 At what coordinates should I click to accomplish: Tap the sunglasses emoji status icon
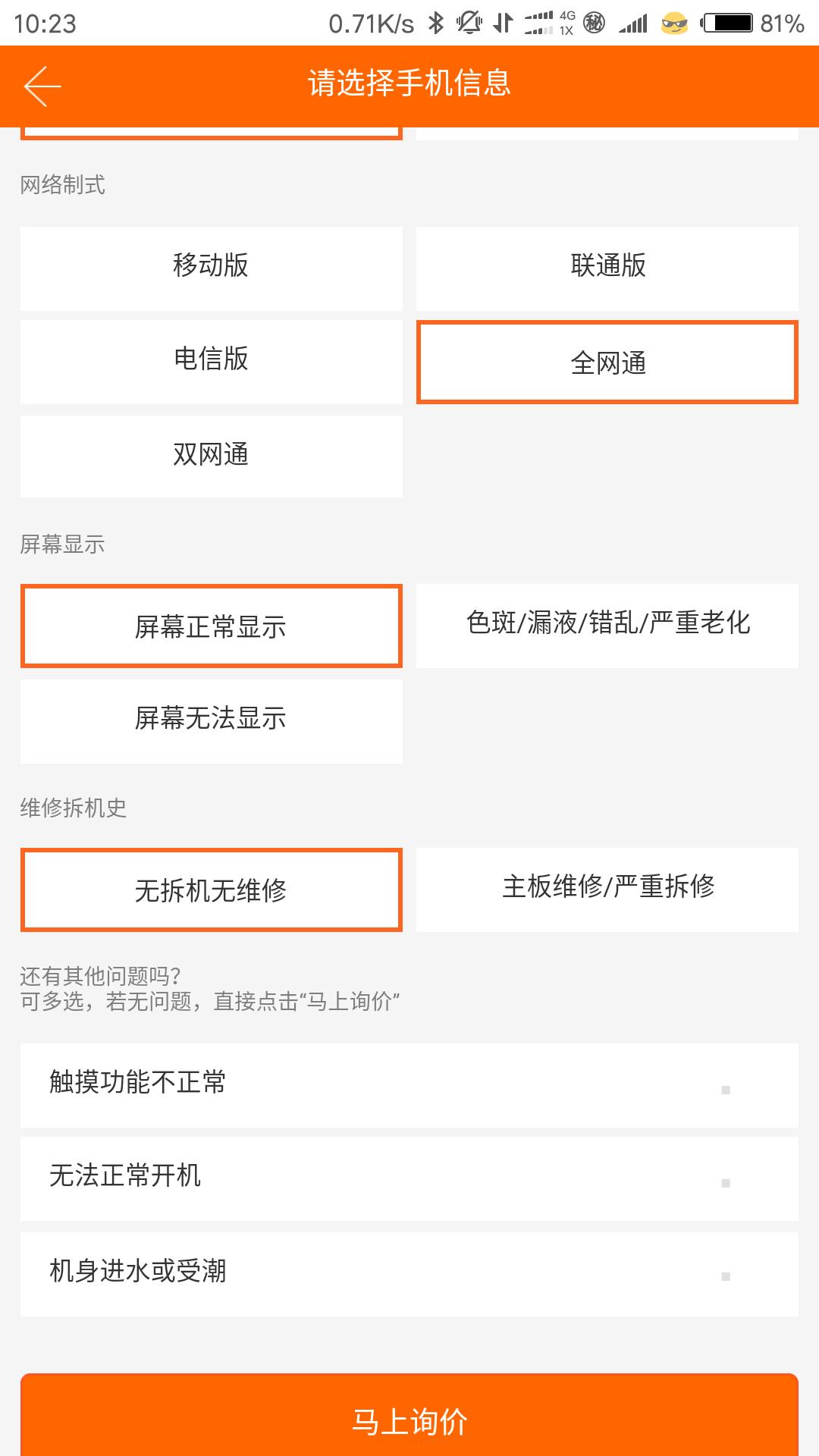click(x=674, y=21)
